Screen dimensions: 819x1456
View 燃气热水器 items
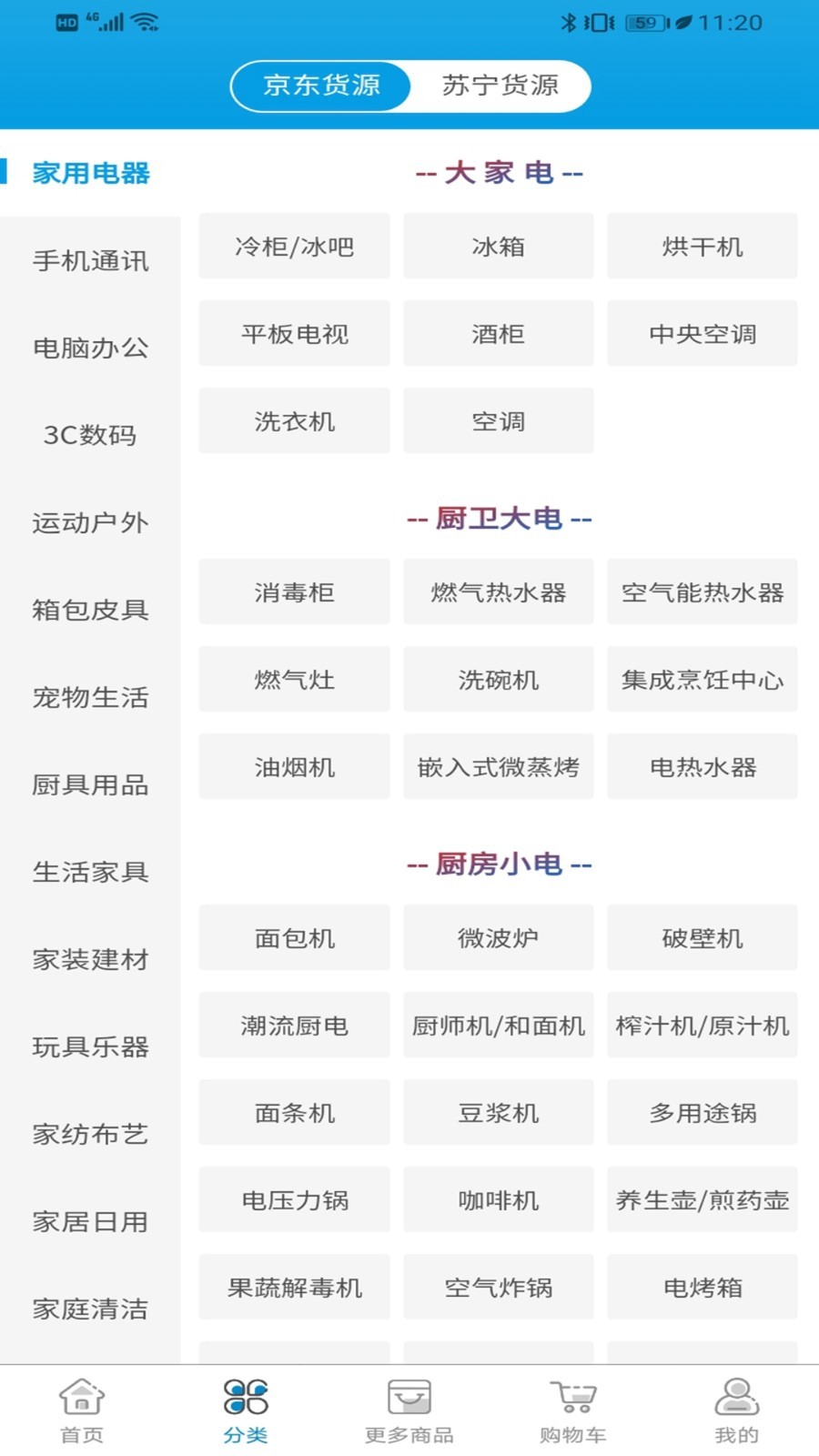(498, 592)
